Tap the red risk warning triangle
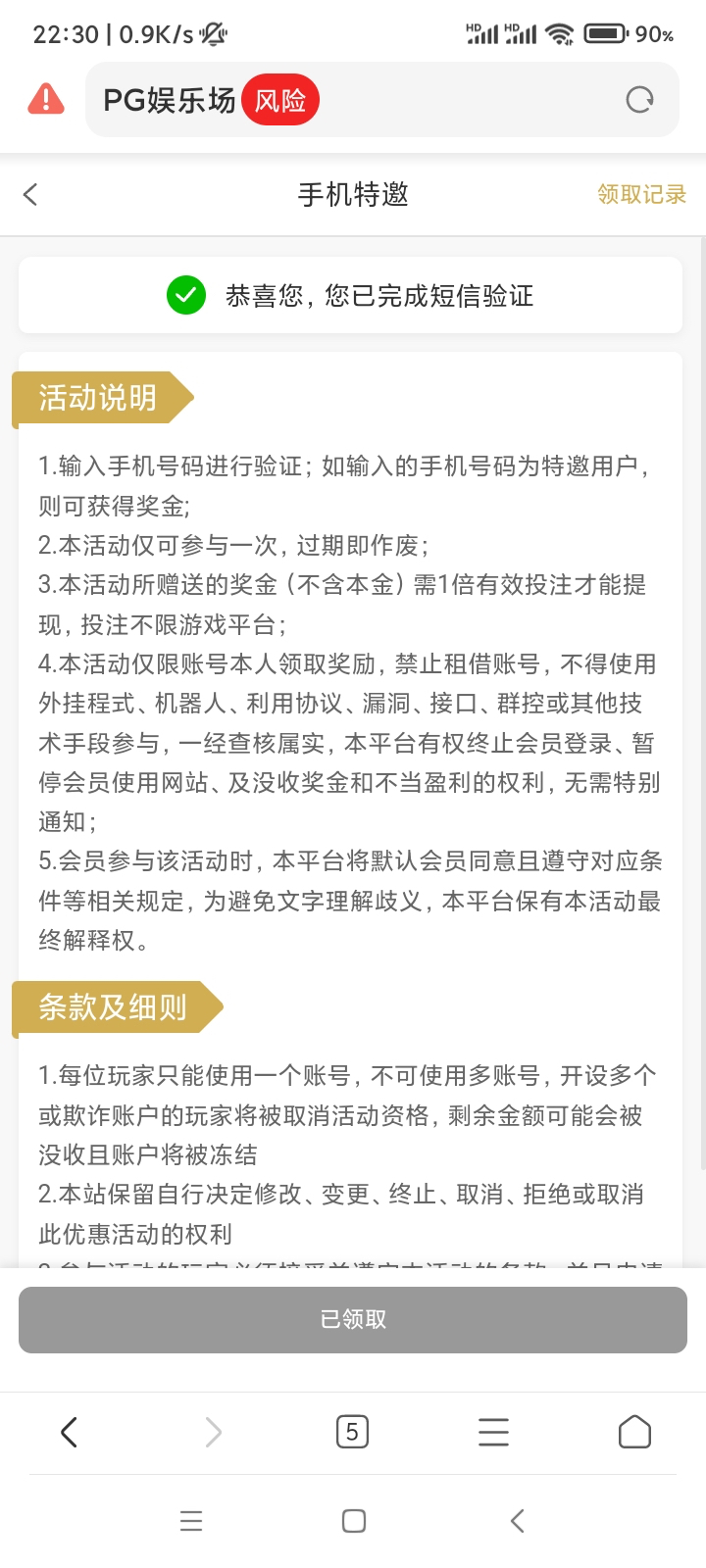 pos(46,99)
